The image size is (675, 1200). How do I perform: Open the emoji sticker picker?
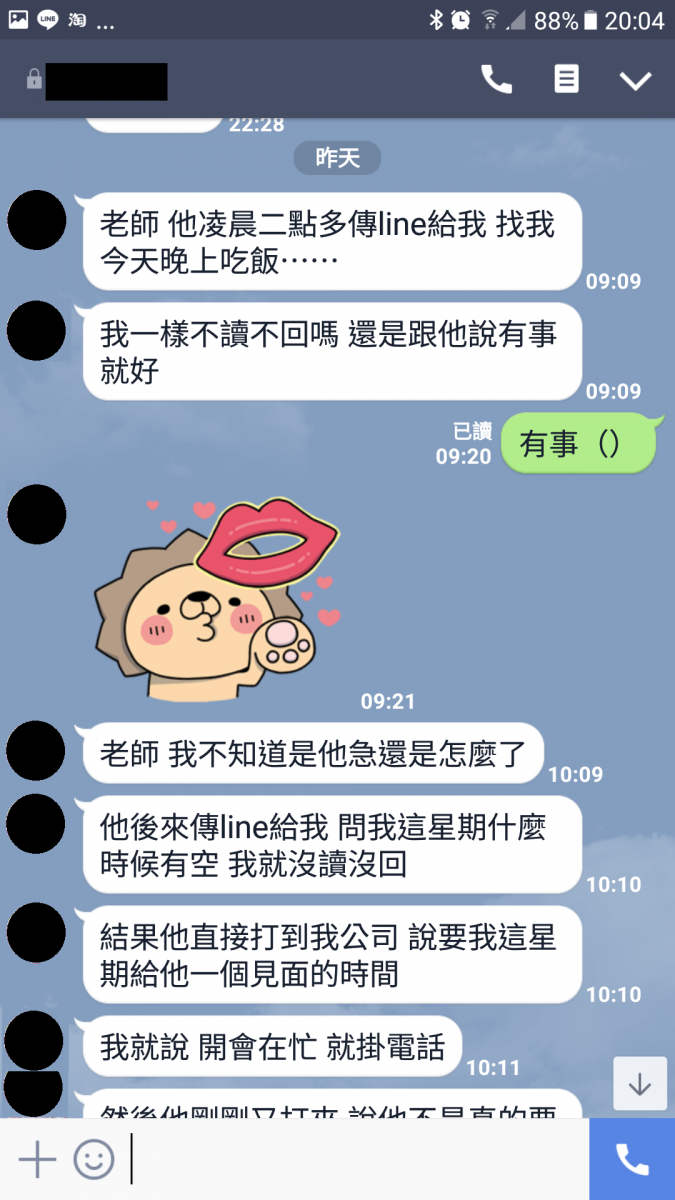click(x=94, y=1160)
